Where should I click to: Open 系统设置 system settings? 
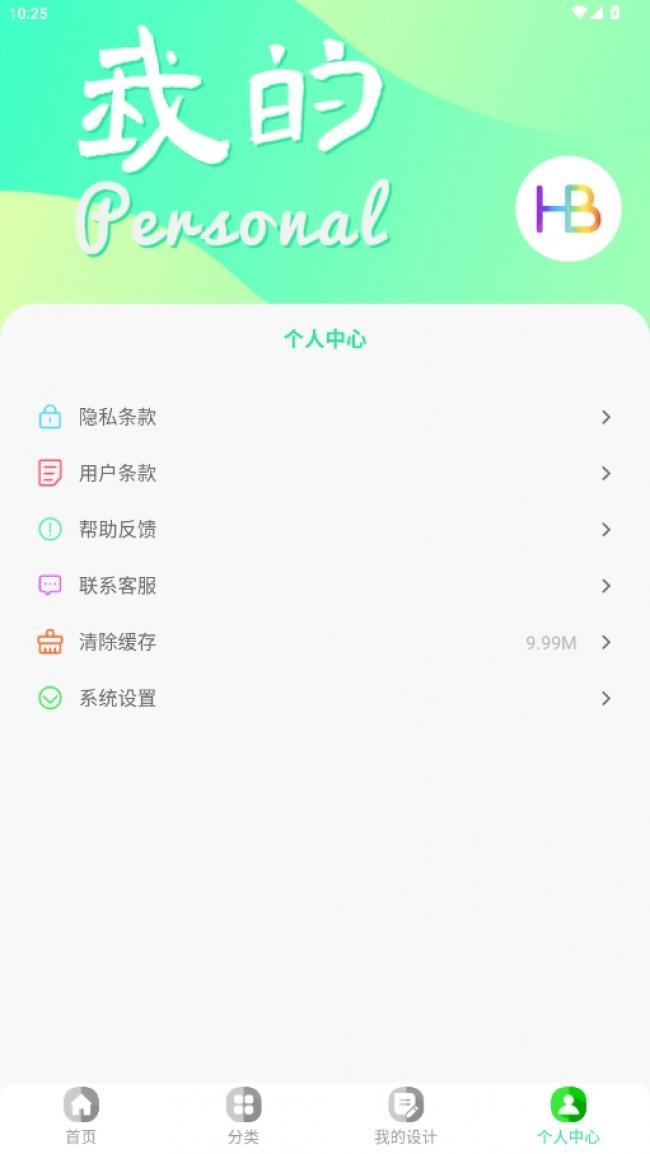(x=324, y=698)
